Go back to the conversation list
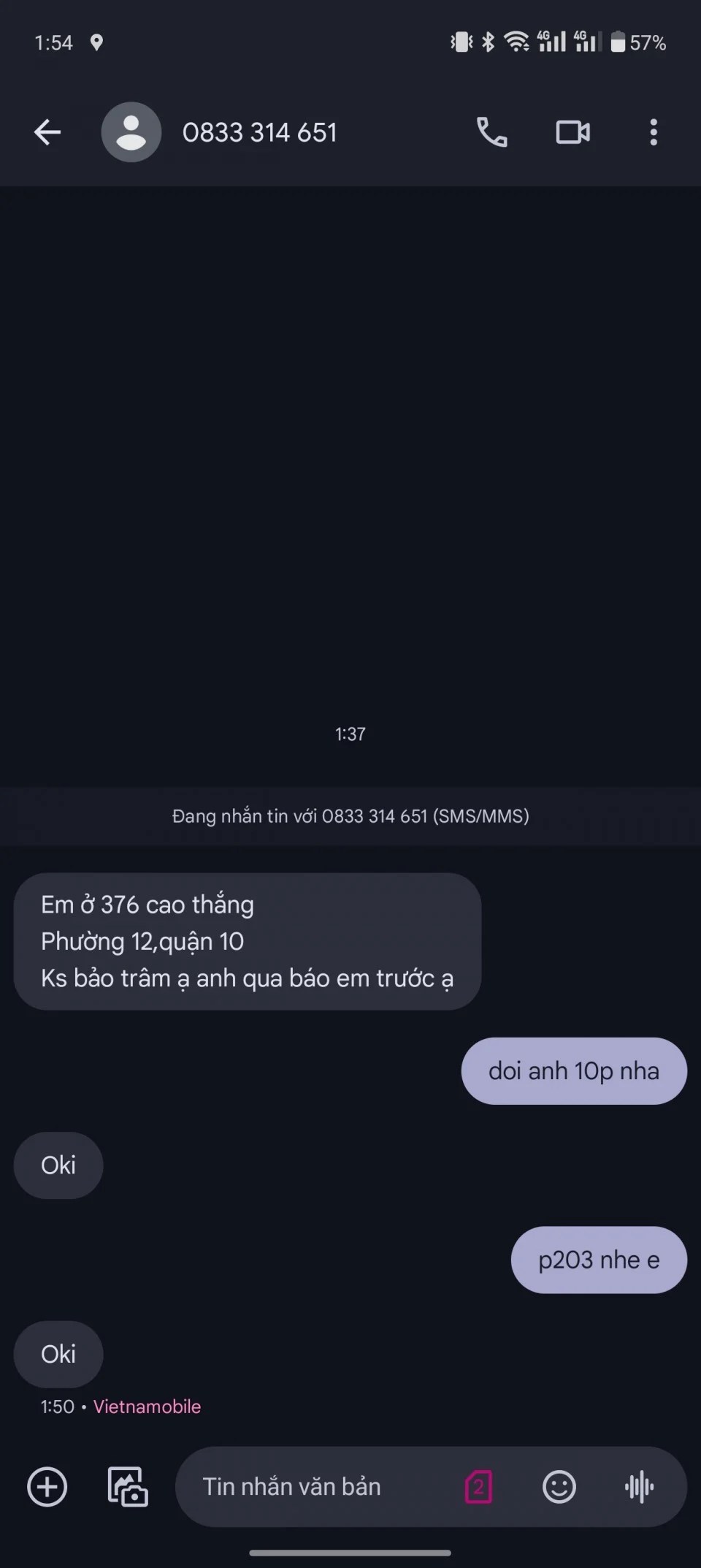The height and width of the screenshot is (1568, 701). (47, 132)
